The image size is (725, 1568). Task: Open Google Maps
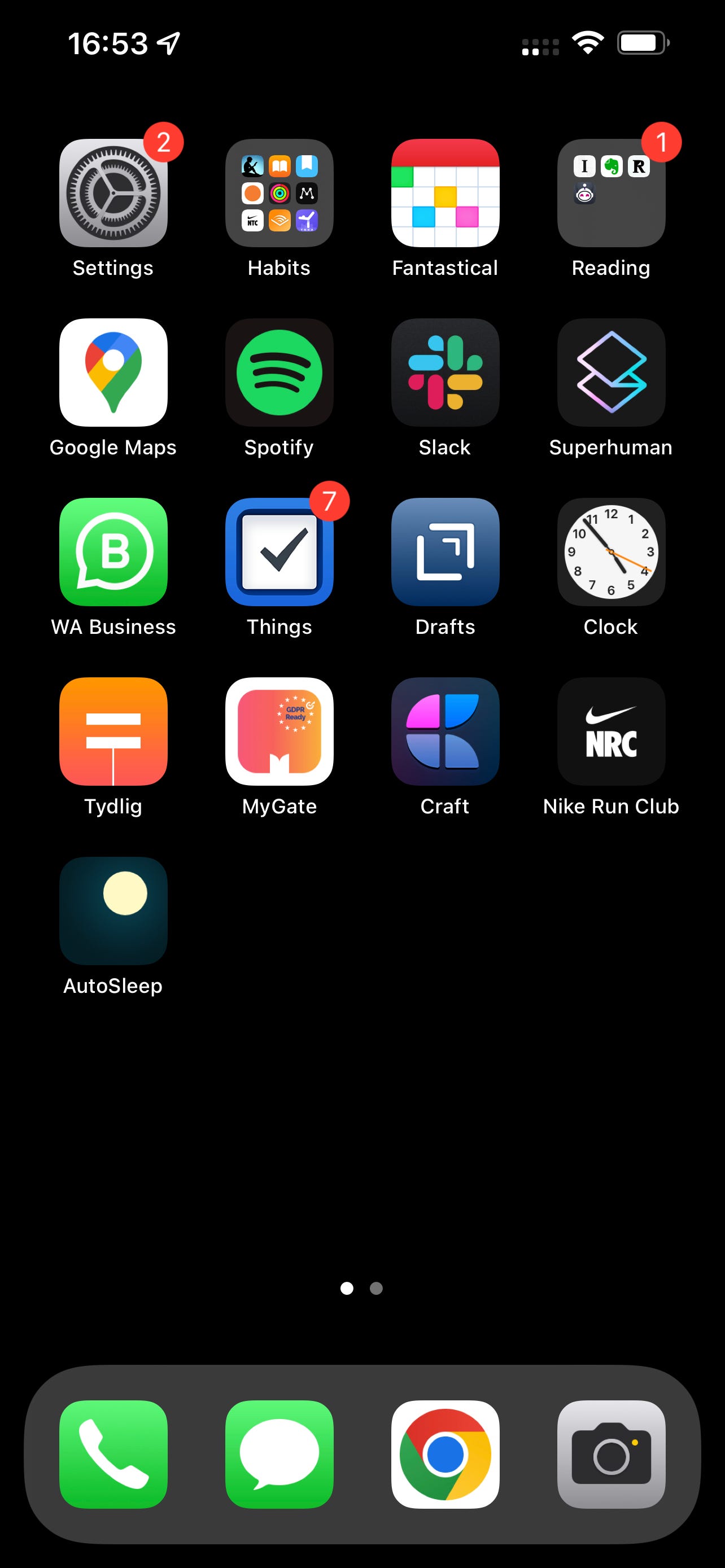click(x=113, y=373)
